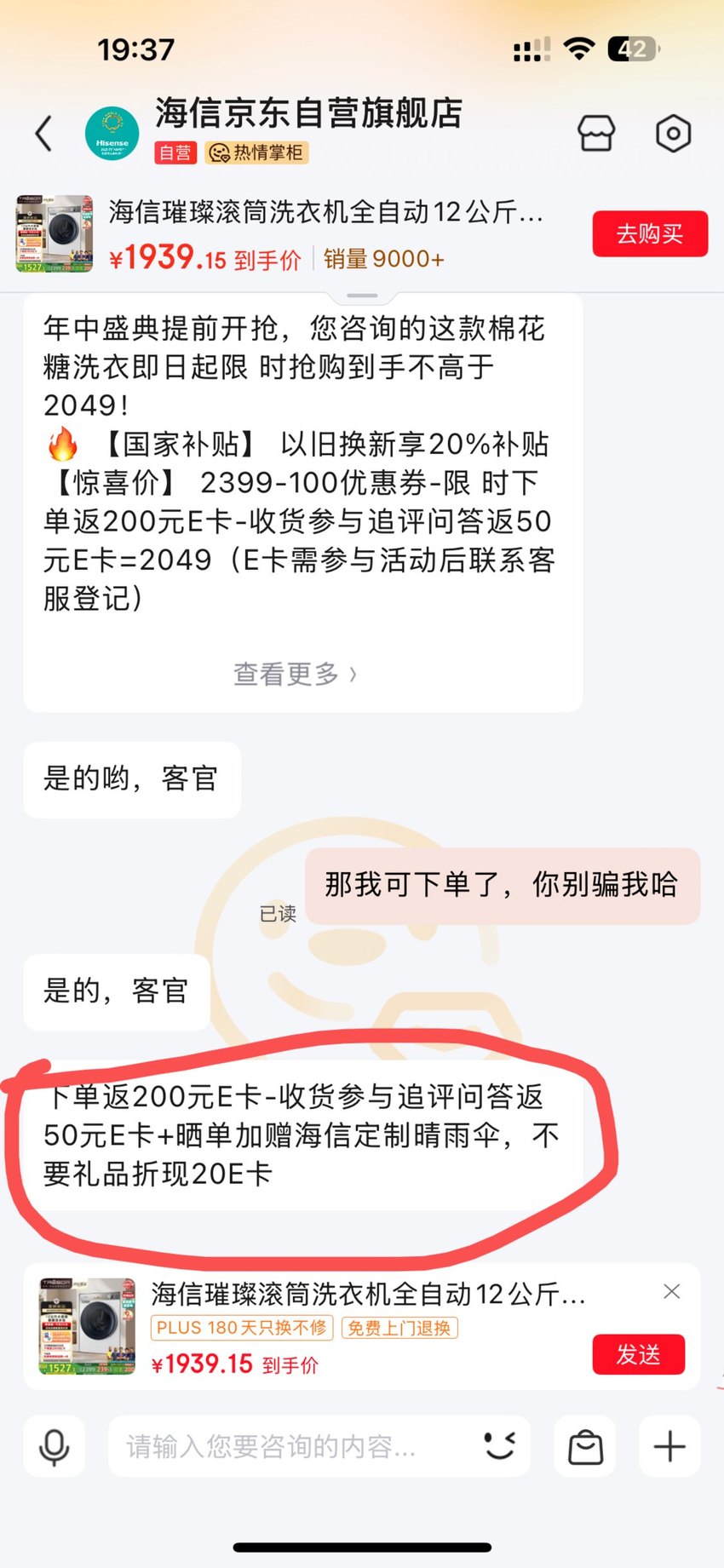Image resolution: width=724 pixels, height=1568 pixels.
Task: Tap 去购买 to buy the washer
Action: pyautogui.click(x=650, y=233)
